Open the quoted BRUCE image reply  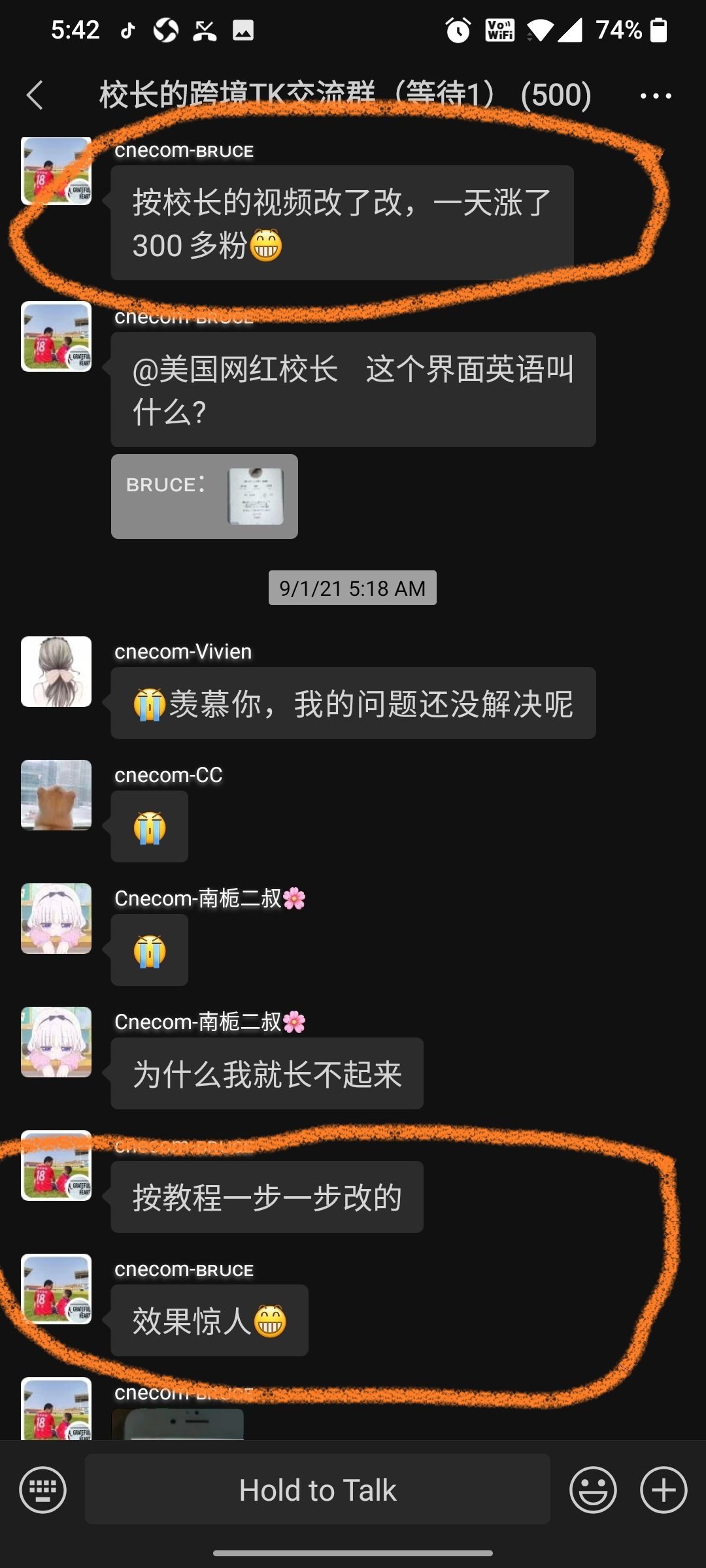tap(204, 497)
